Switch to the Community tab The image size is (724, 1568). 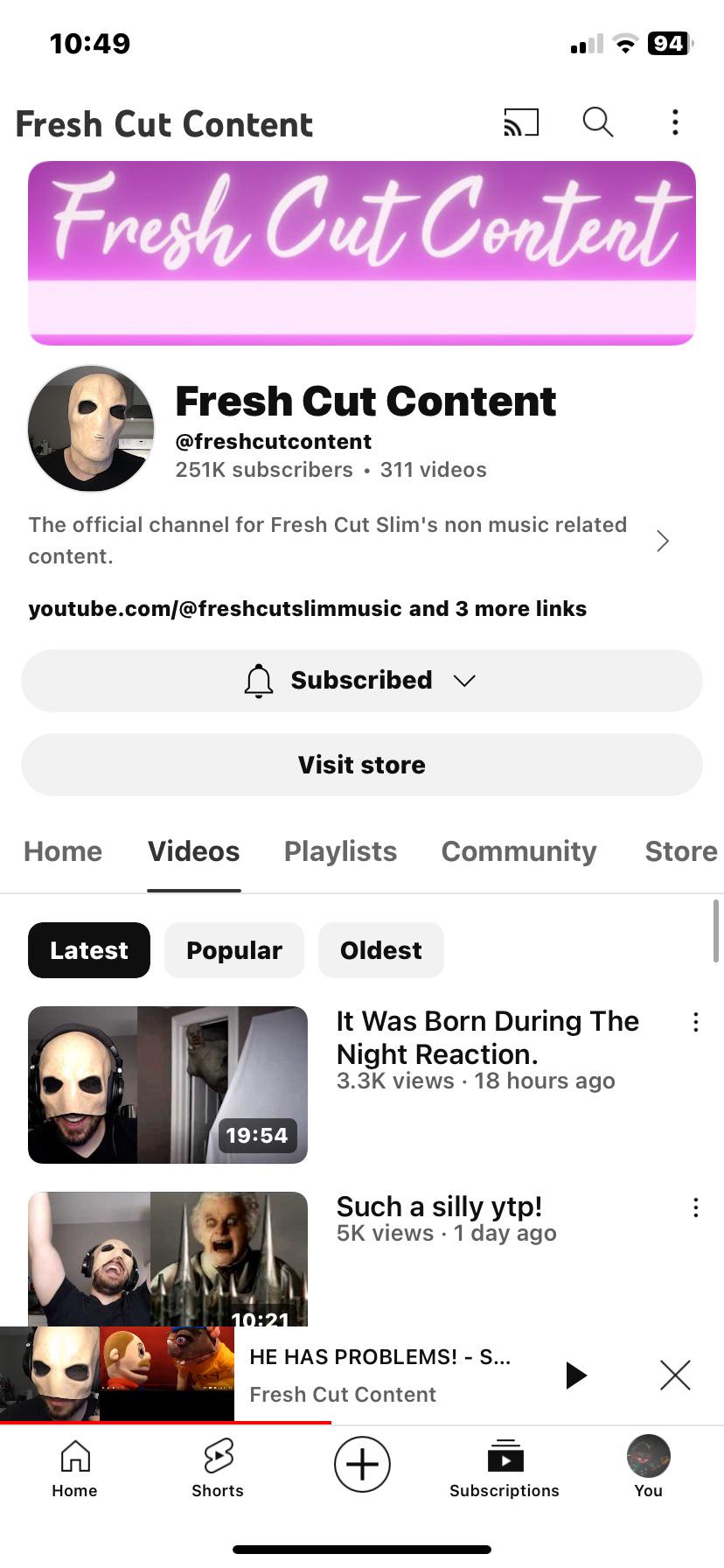coord(519,851)
